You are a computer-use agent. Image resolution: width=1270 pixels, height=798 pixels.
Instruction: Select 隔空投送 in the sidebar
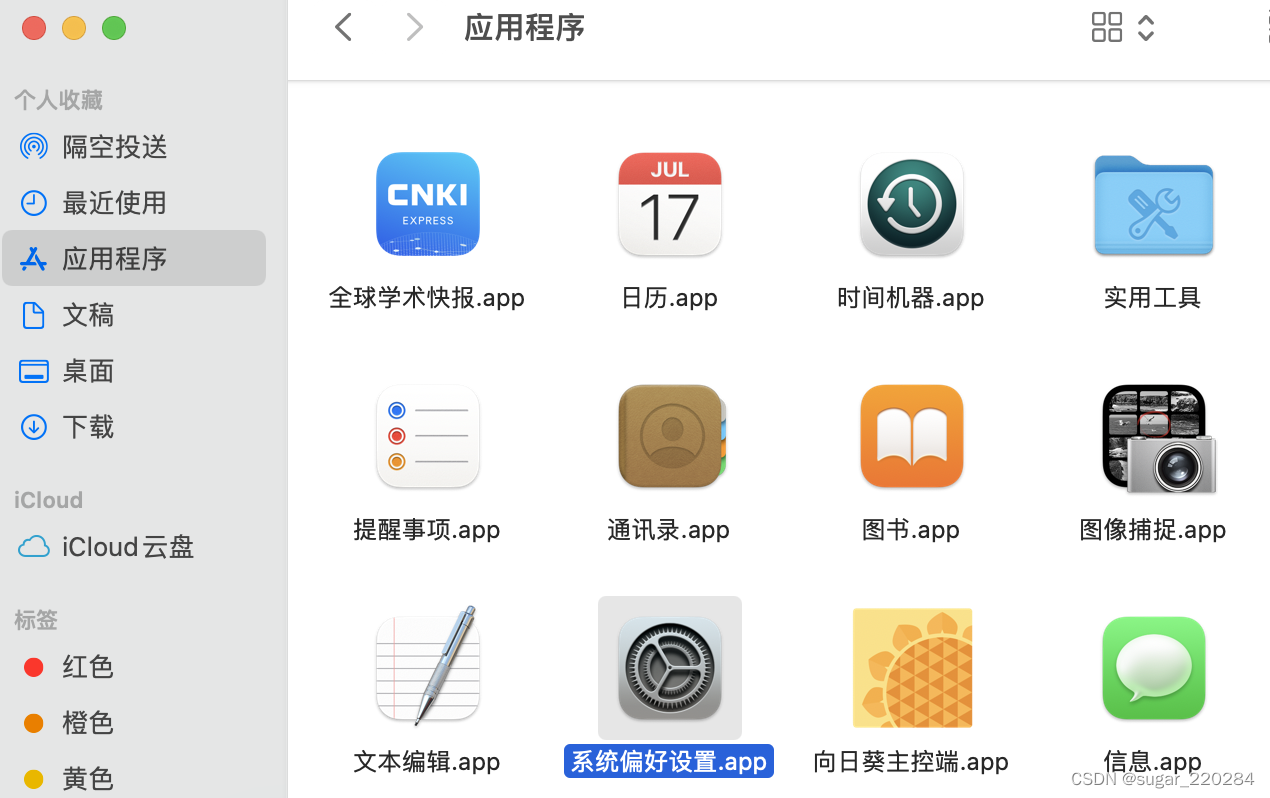(114, 147)
